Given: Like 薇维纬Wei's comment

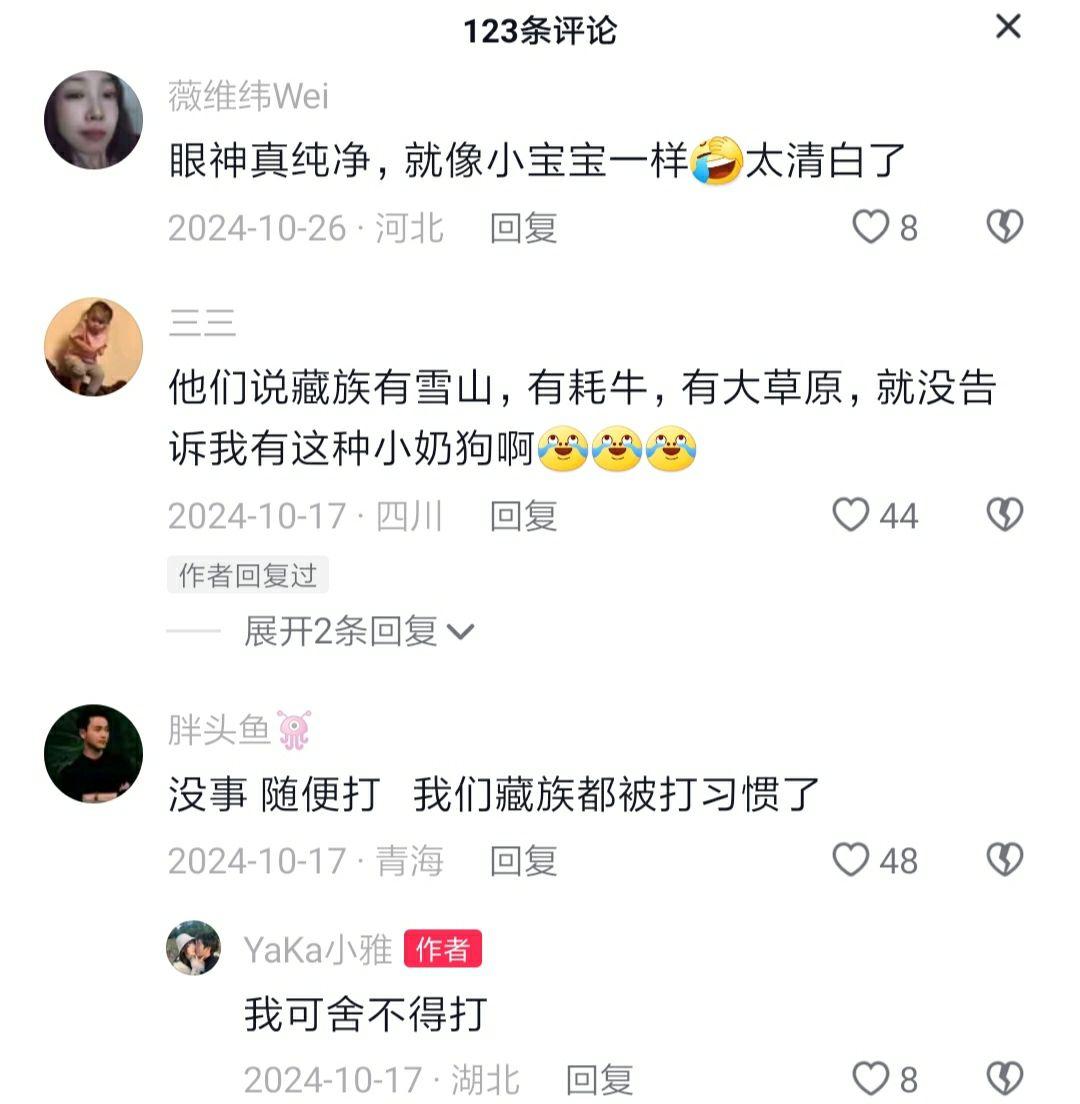Looking at the screenshot, I should pos(870,228).
